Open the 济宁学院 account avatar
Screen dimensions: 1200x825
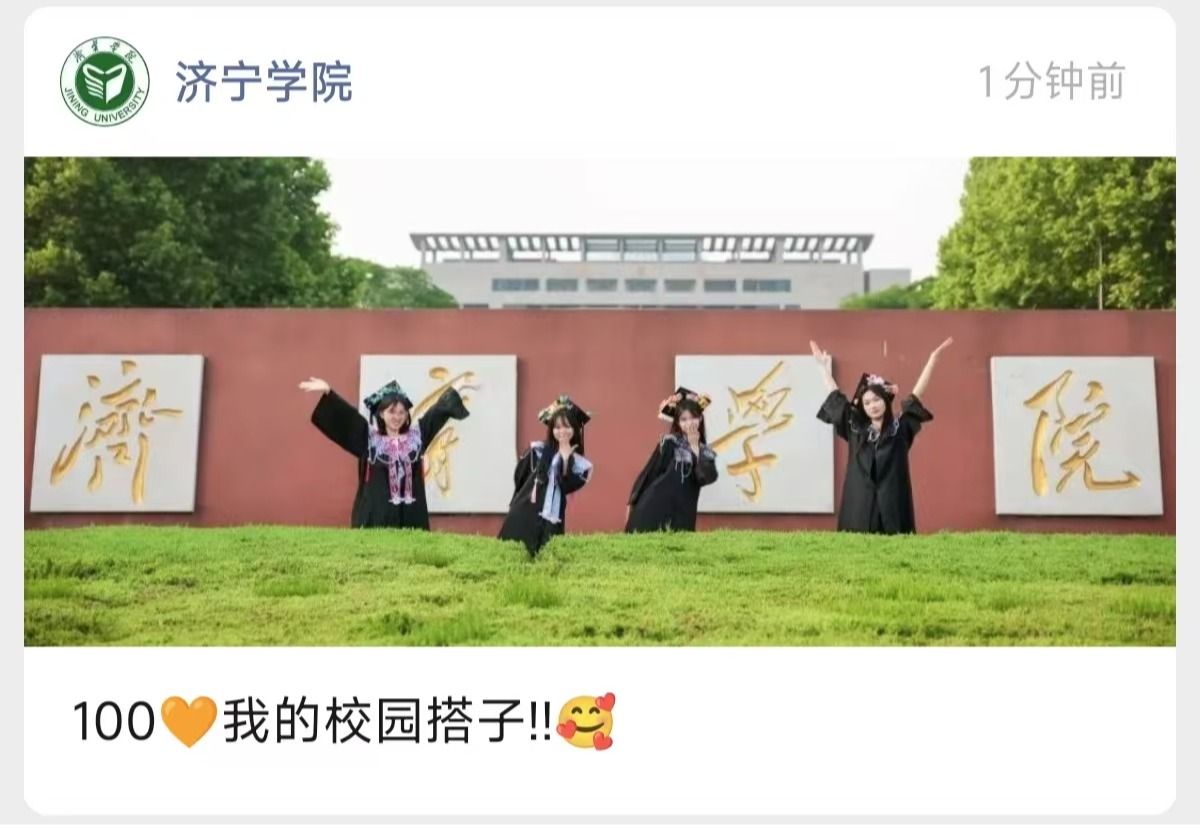tap(104, 81)
